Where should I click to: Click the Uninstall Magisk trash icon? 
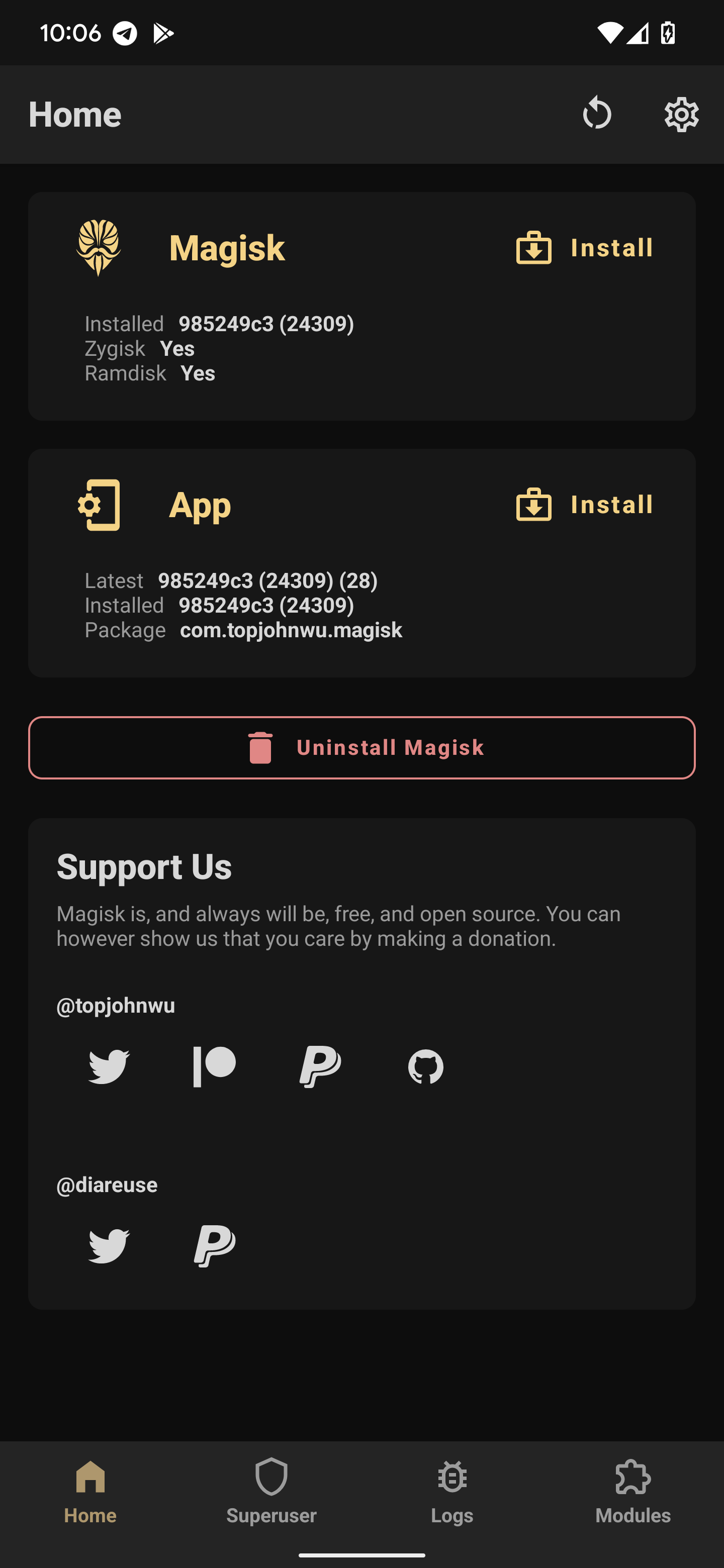pyautogui.click(x=259, y=747)
